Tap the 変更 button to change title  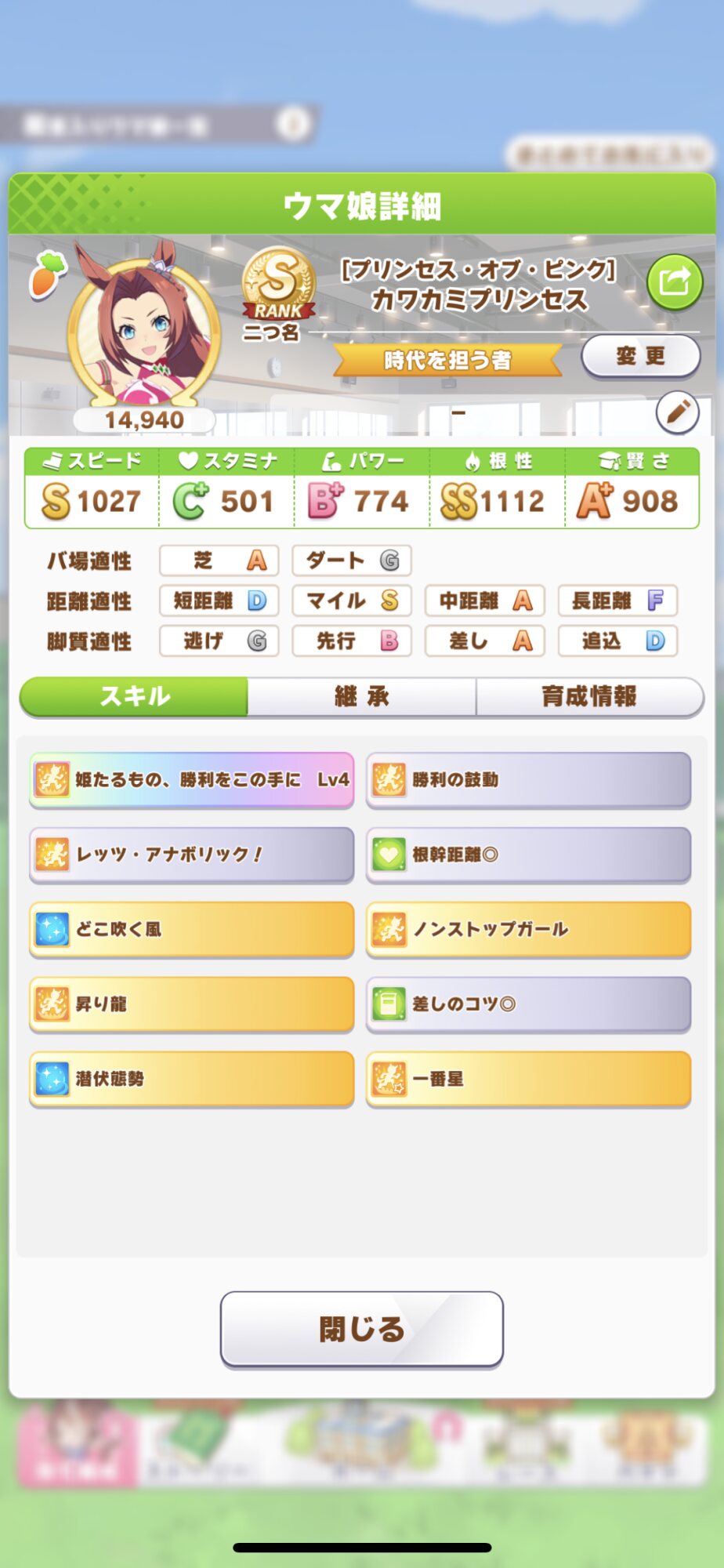[640, 357]
